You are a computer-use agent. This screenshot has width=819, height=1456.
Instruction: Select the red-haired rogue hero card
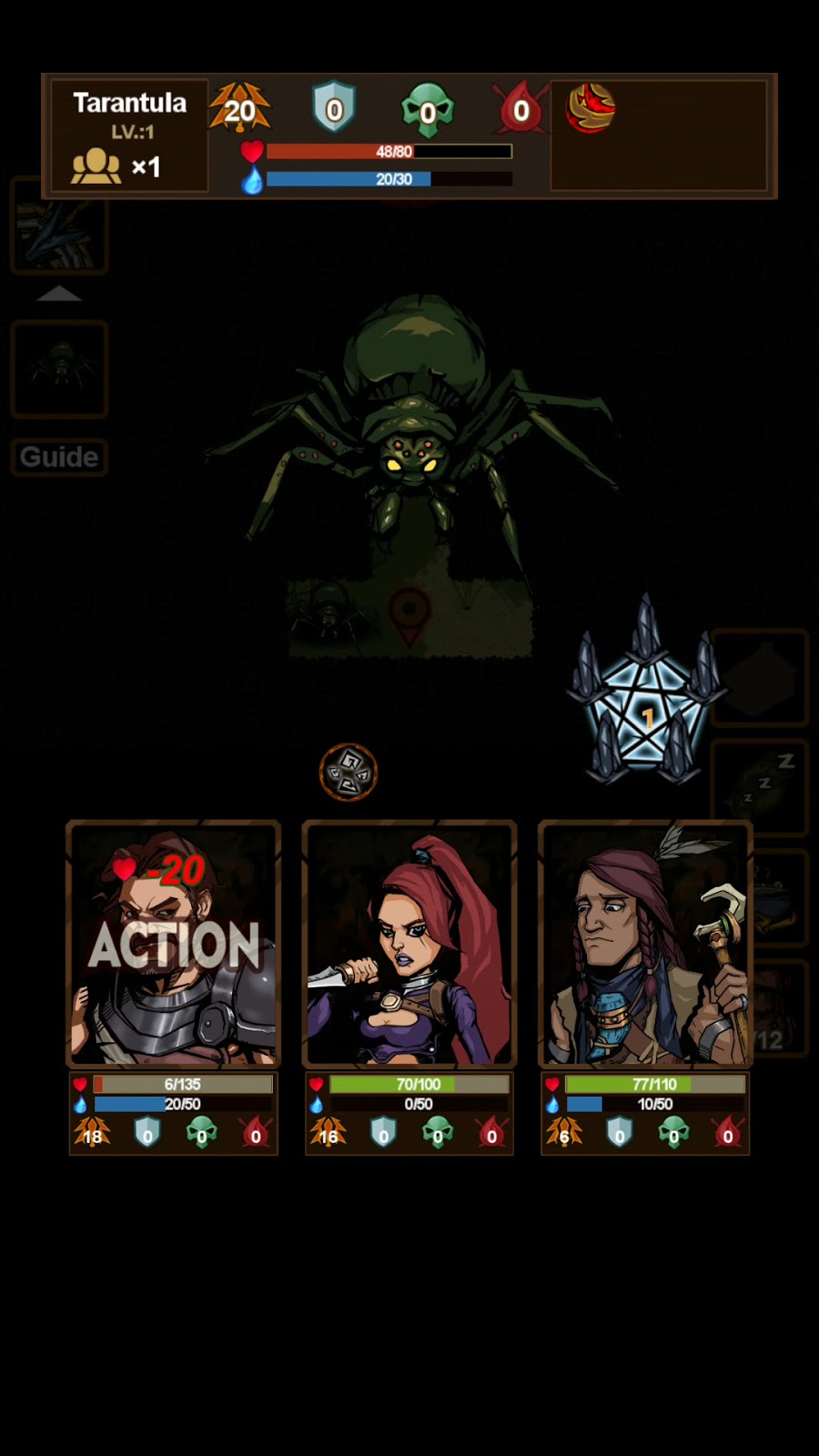(x=409, y=944)
